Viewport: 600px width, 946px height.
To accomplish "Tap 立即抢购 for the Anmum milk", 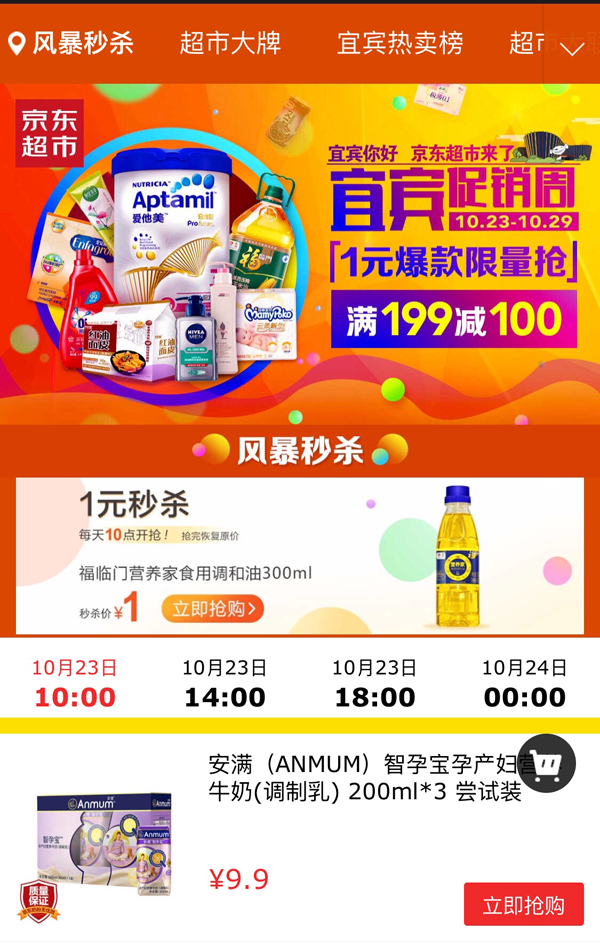I will click(523, 904).
